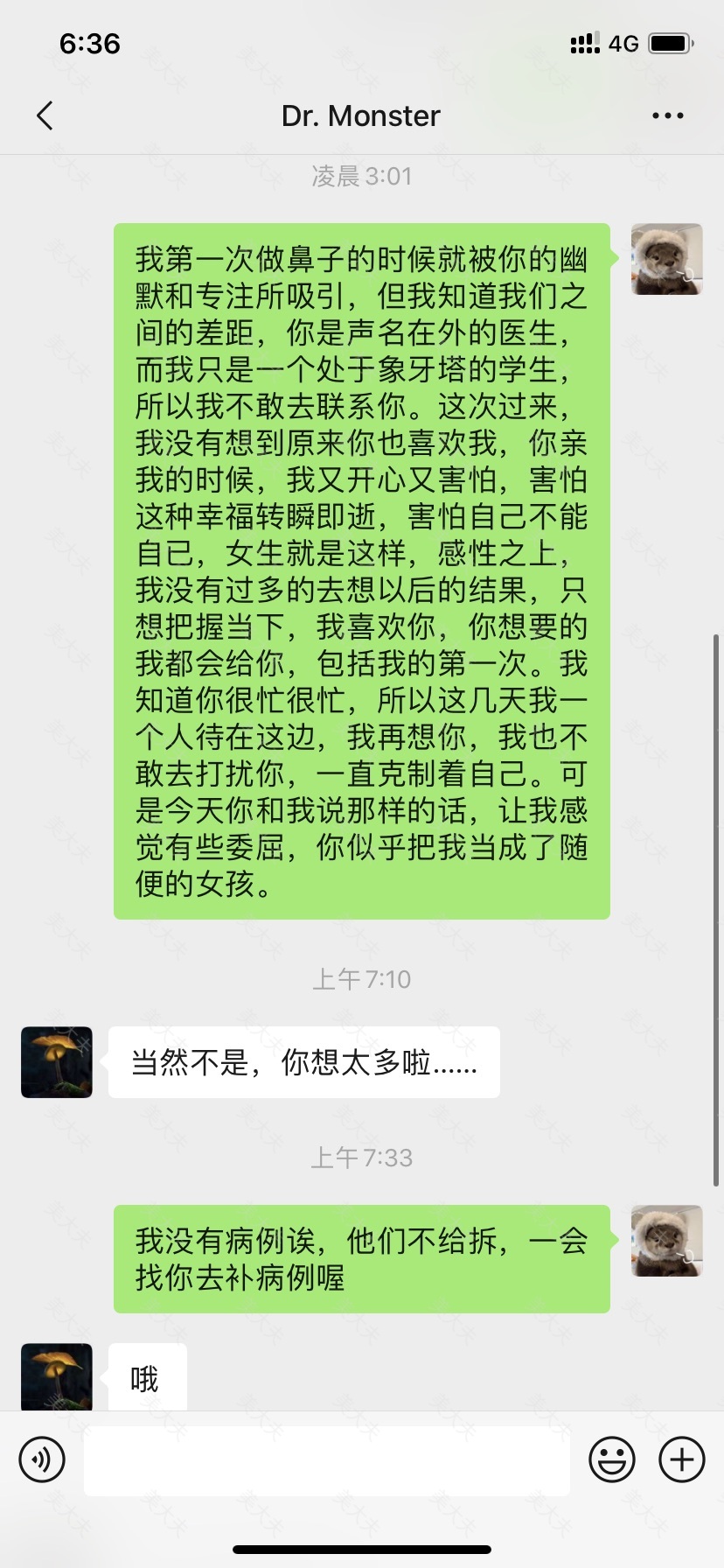This screenshot has width=724, height=1568.
Task: Open the plus attachments menu
Action: point(681,1459)
